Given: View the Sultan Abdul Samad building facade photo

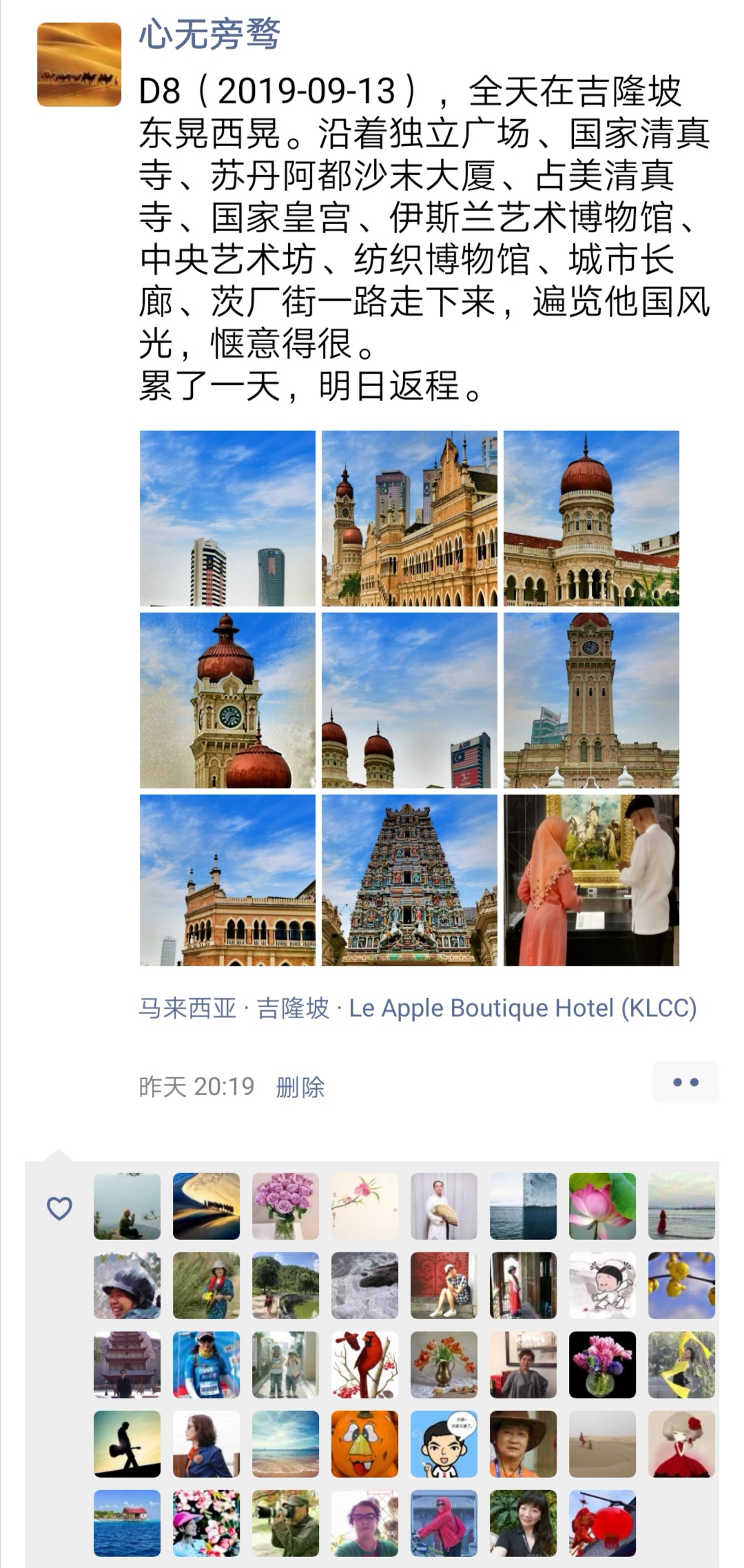Looking at the screenshot, I should point(409,518).
